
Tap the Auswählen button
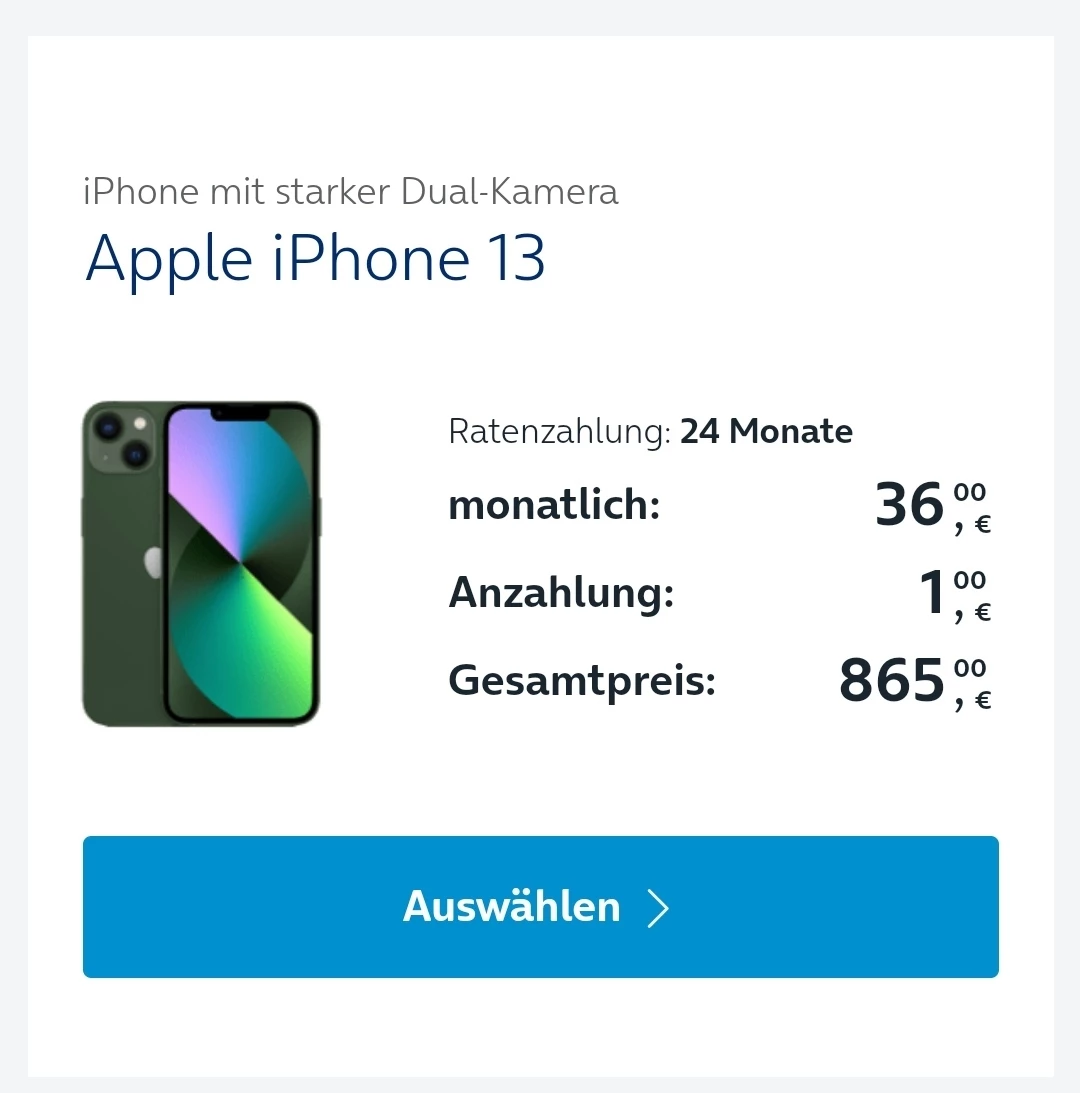[540, 907]
